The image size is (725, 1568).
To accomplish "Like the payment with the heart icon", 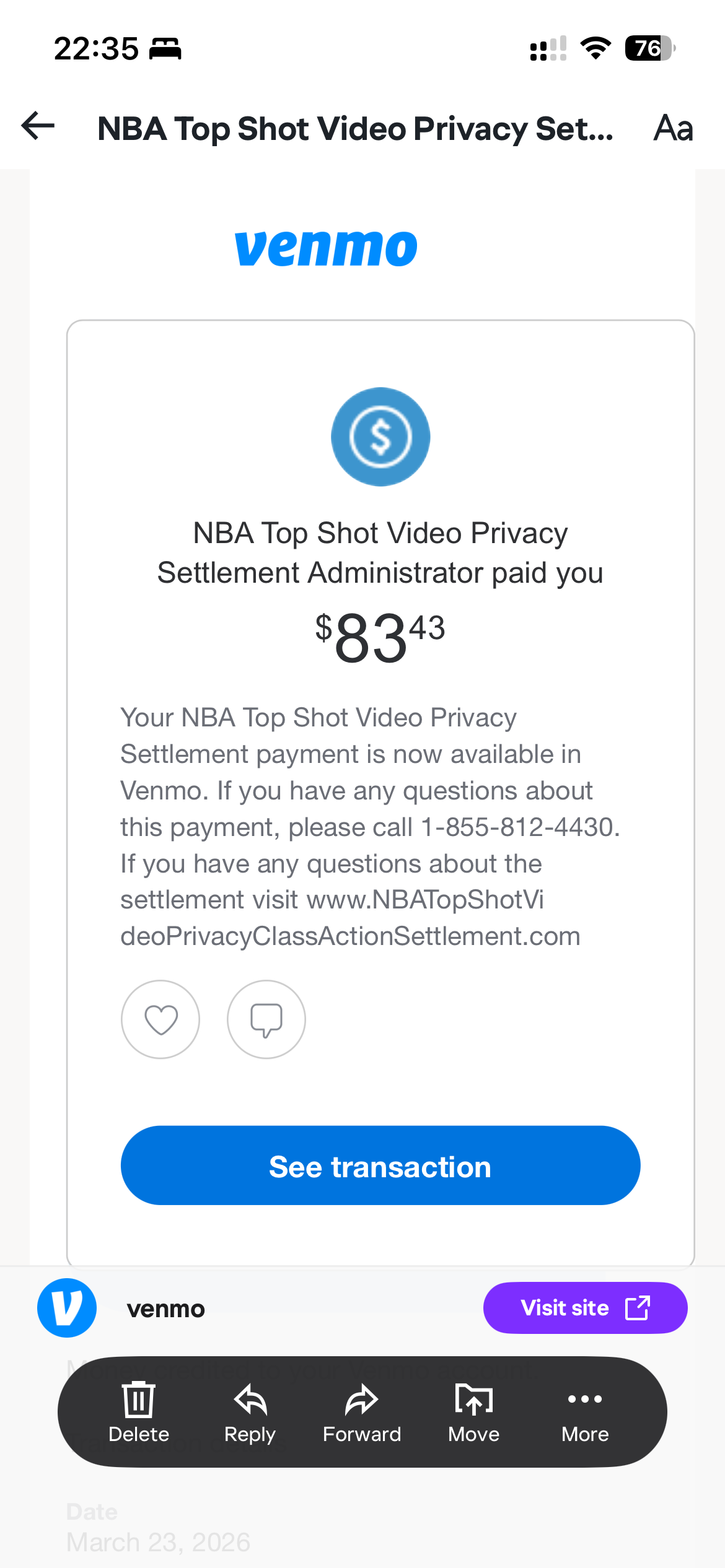I will point(160,1019).
